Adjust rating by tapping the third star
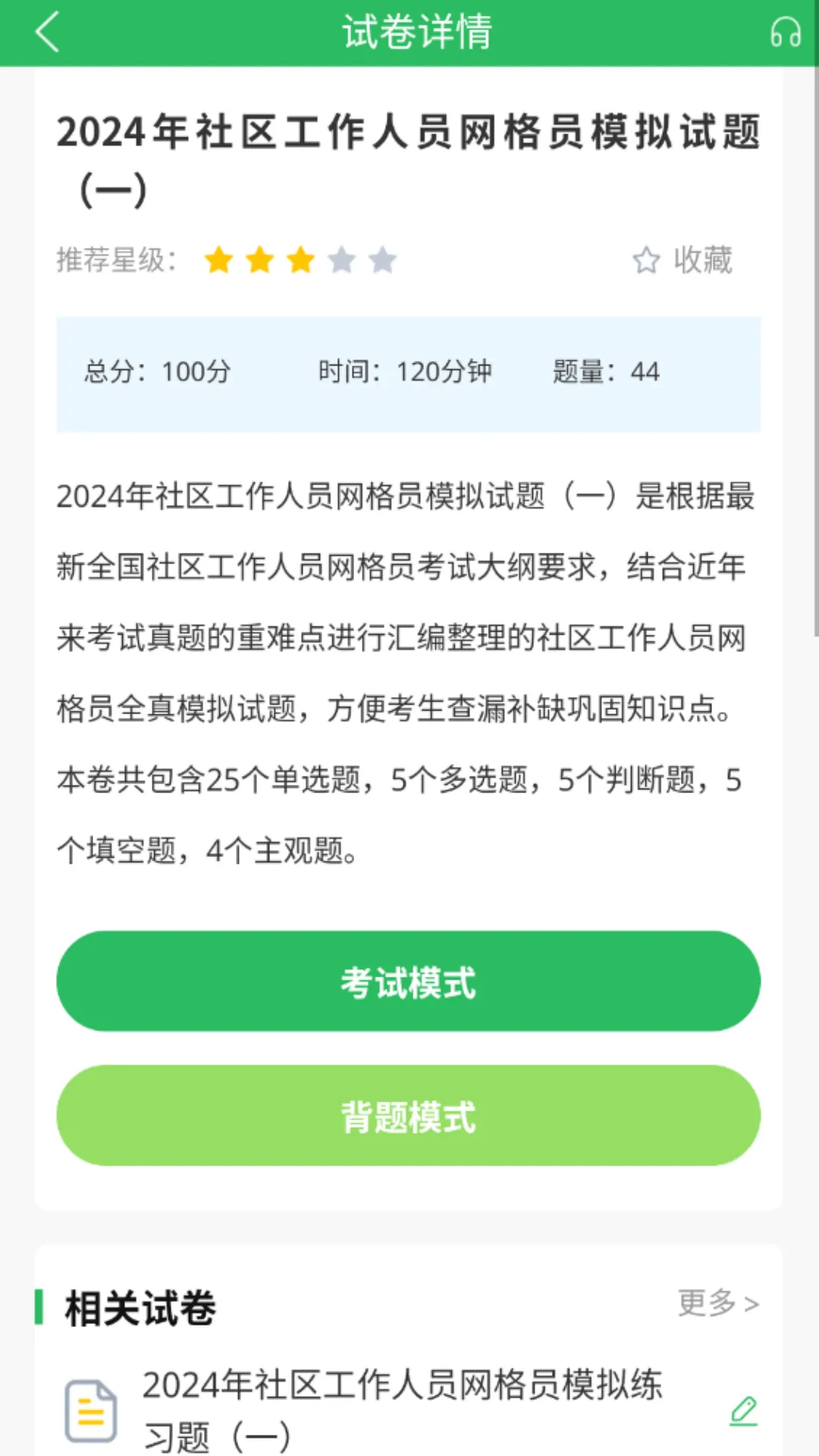Image resolution: width=819 pixels, height=1456 pixels. tap(300, 260)
